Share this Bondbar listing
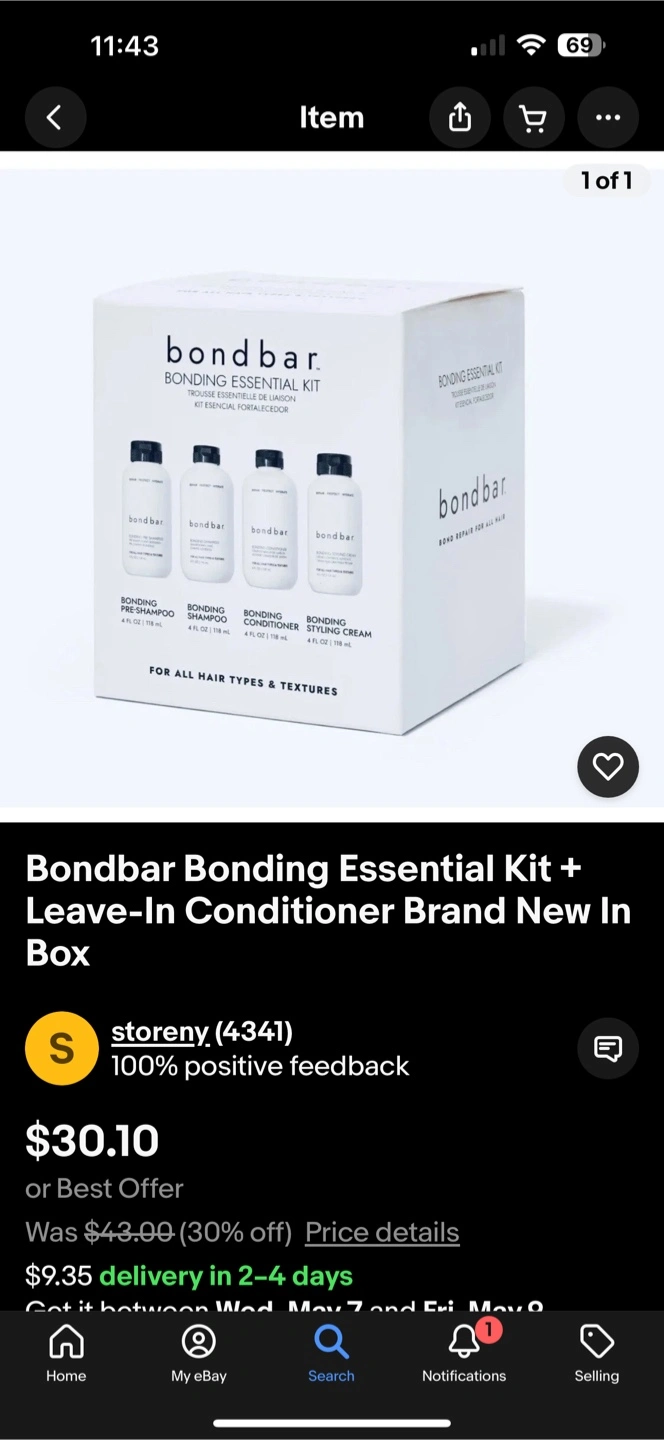 click(x=459, y=118)
